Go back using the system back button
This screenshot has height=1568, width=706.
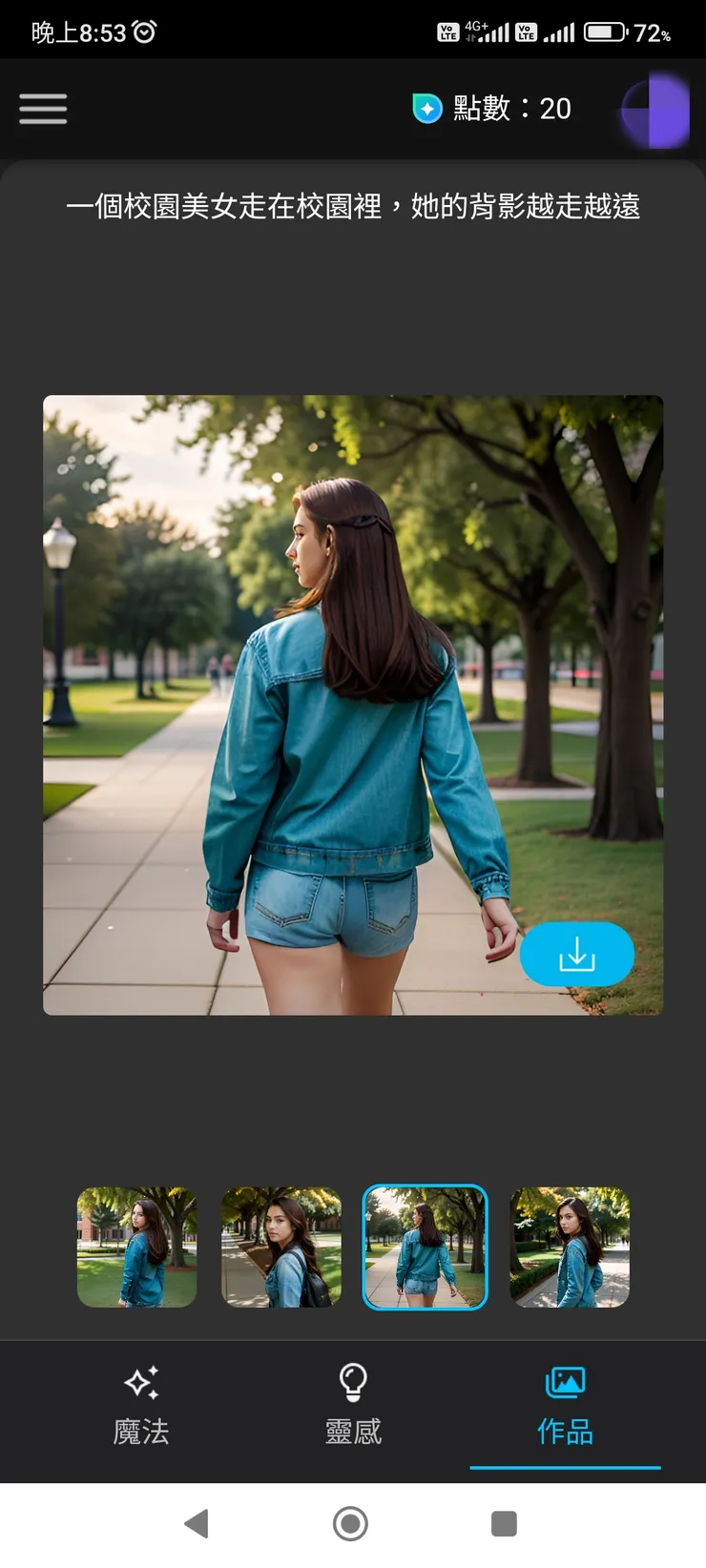coord(197,1524)
